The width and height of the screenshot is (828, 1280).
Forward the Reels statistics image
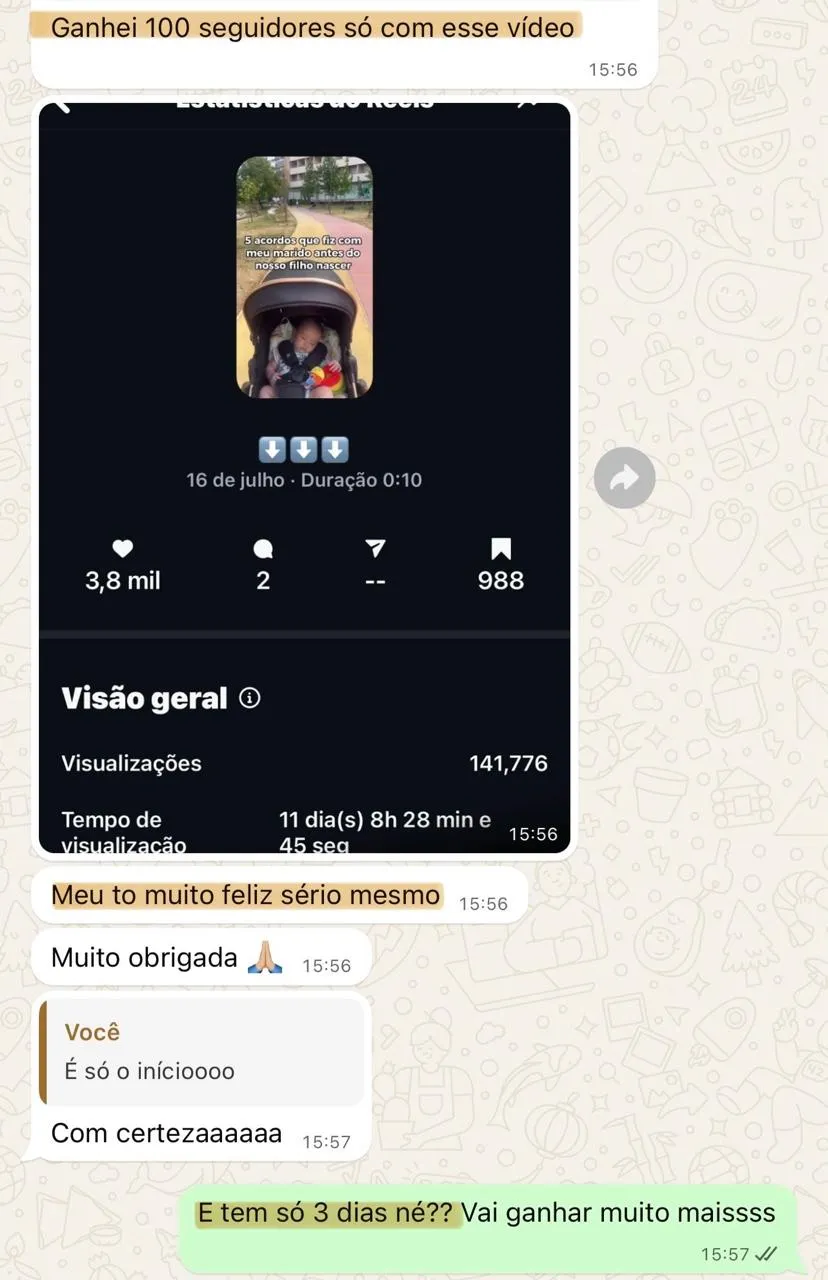click(x=624, y=478)
